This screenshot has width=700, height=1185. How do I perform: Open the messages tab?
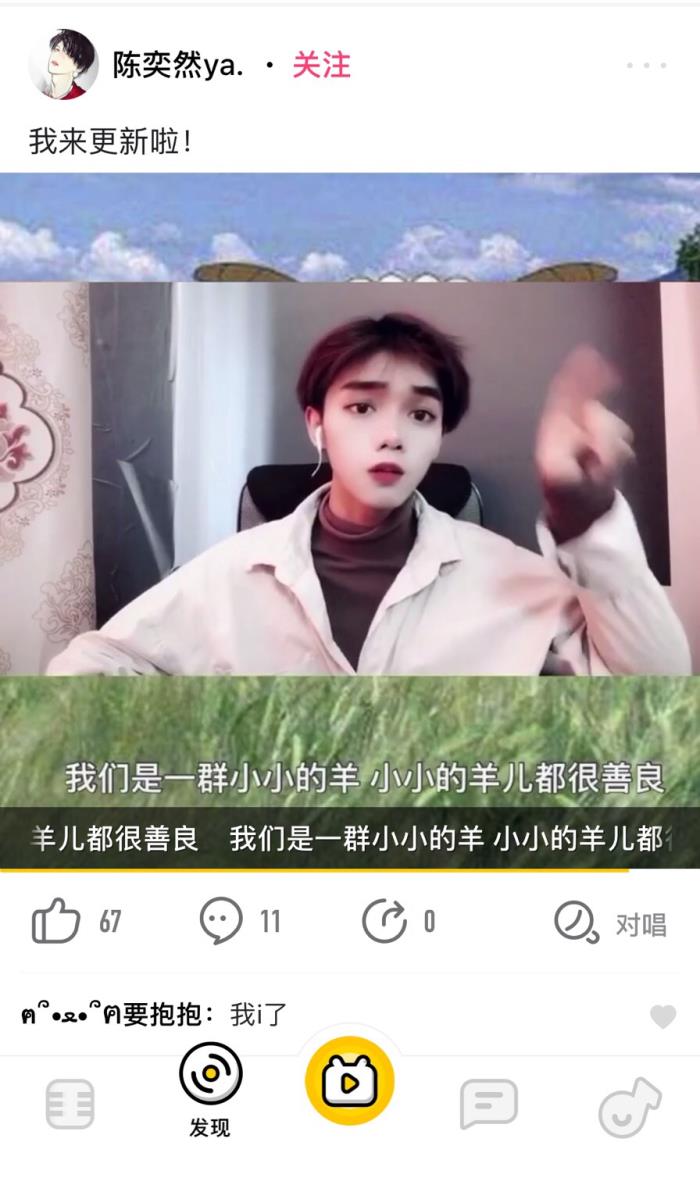coord(488,1105)
